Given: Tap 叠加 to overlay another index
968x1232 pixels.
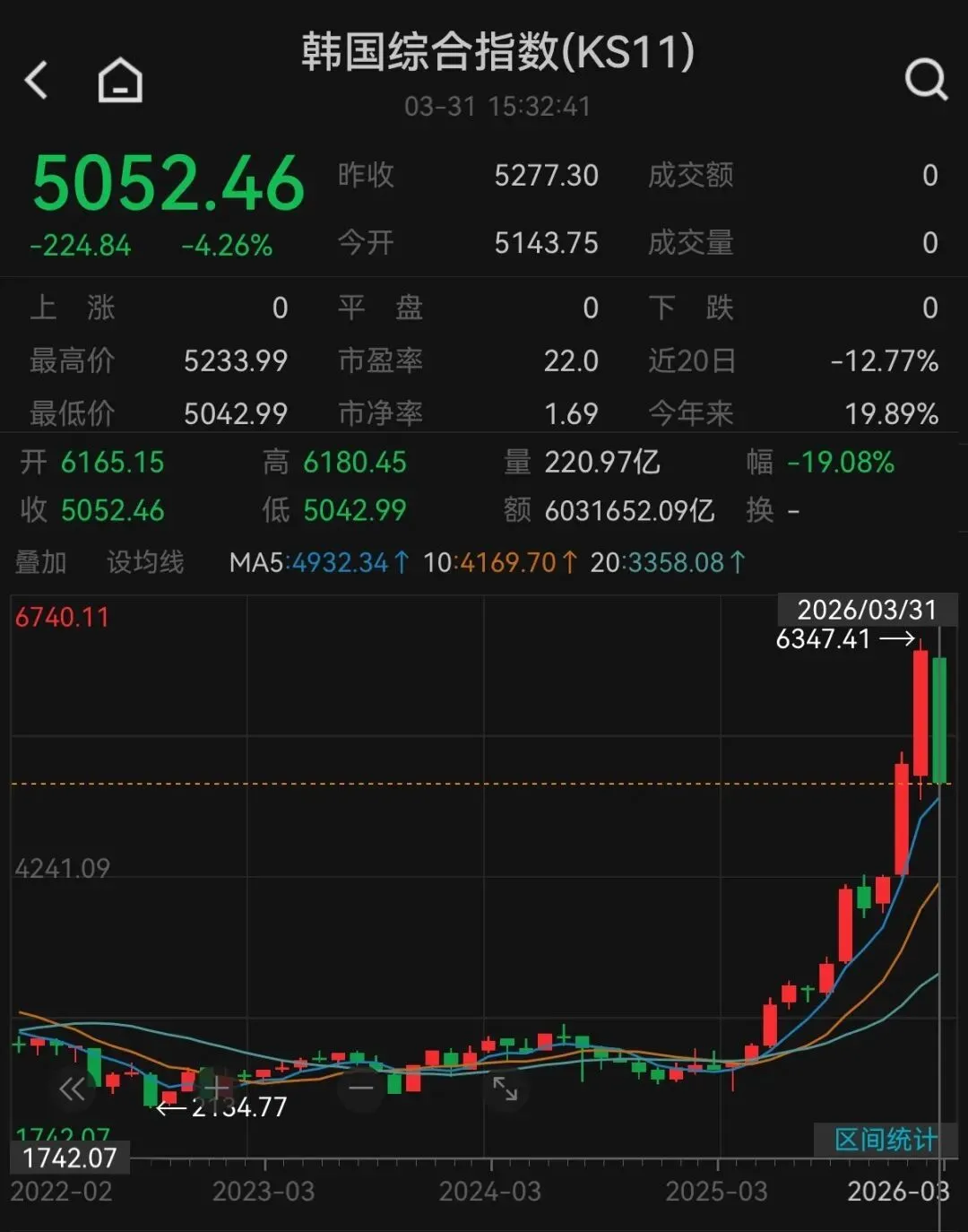Looking at the screenshot, I should coord(41,562).
